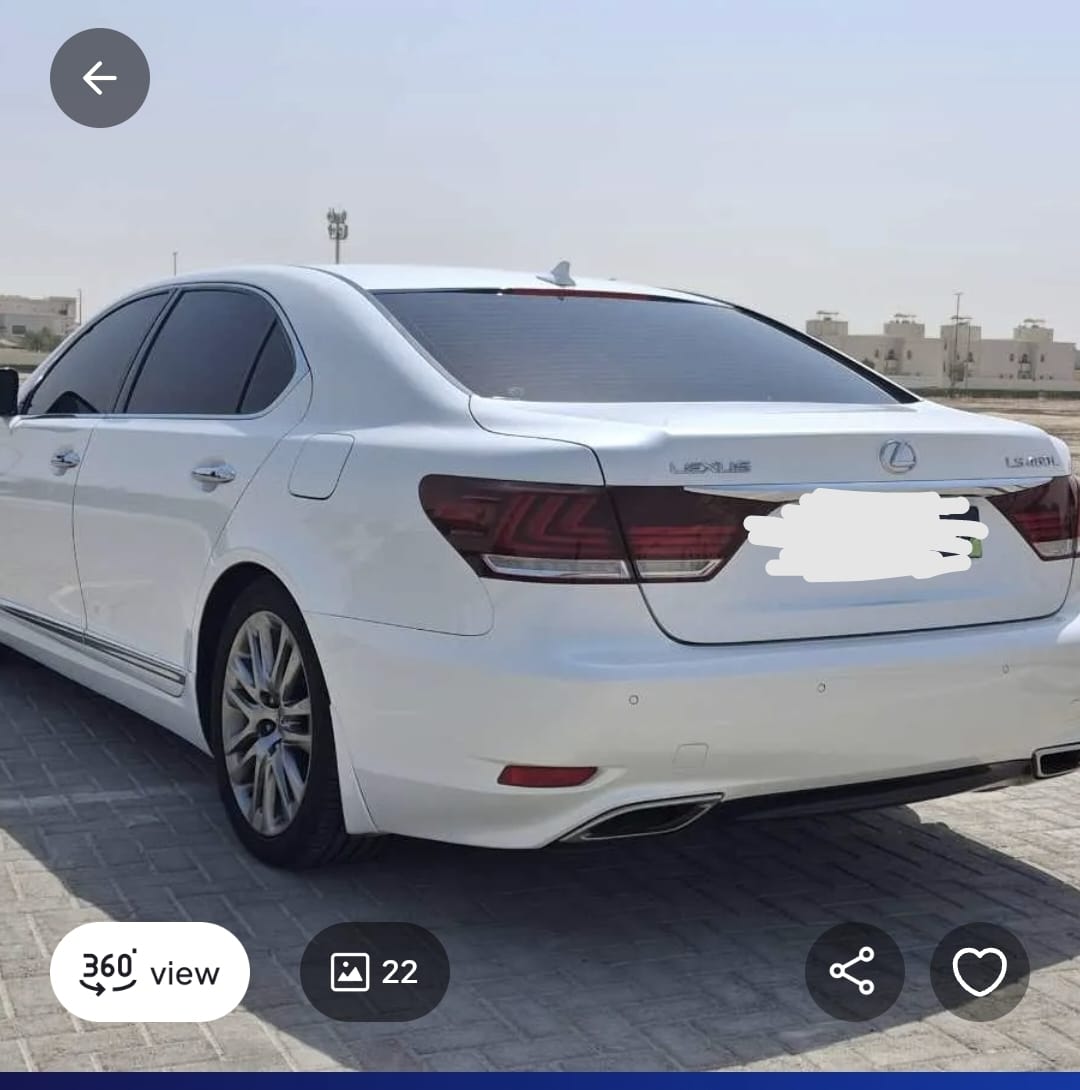
Task: Open the 360 view of the car
Action: [150, 972]
